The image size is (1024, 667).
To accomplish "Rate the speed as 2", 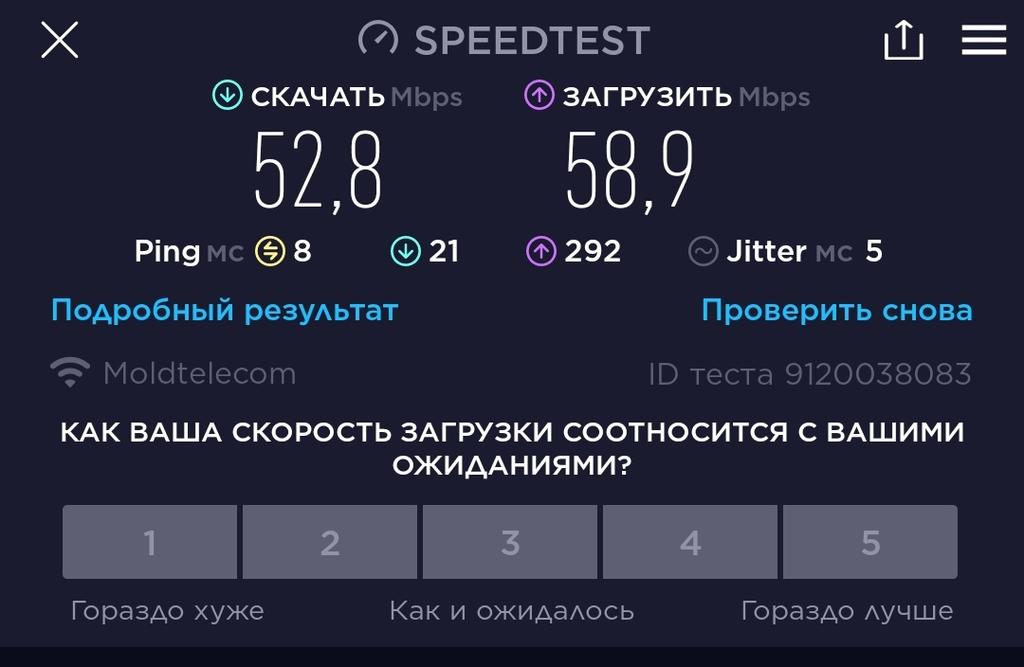I will pyautogui.click(x=330, y=542).
